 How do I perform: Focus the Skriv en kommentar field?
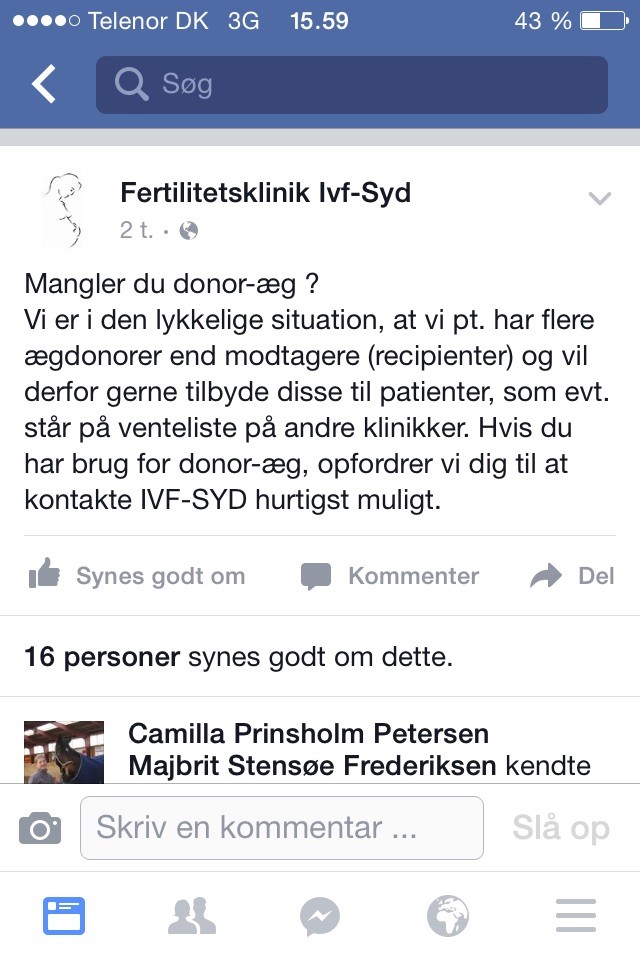(x=281, y=828)
